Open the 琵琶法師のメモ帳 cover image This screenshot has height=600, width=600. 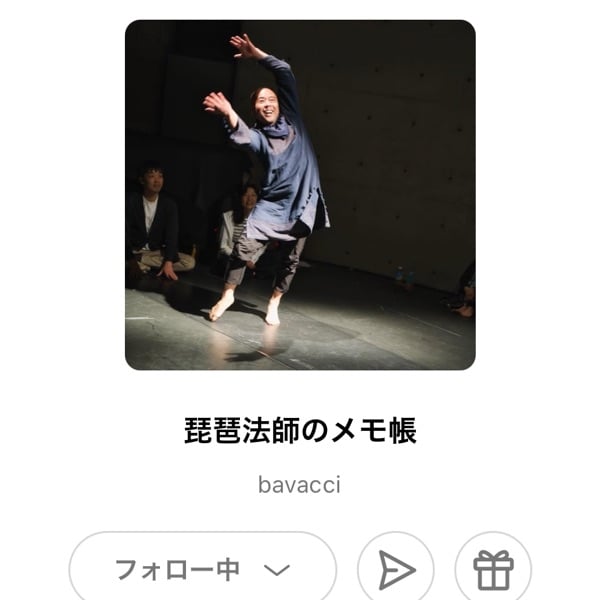[x=300, y=195]
